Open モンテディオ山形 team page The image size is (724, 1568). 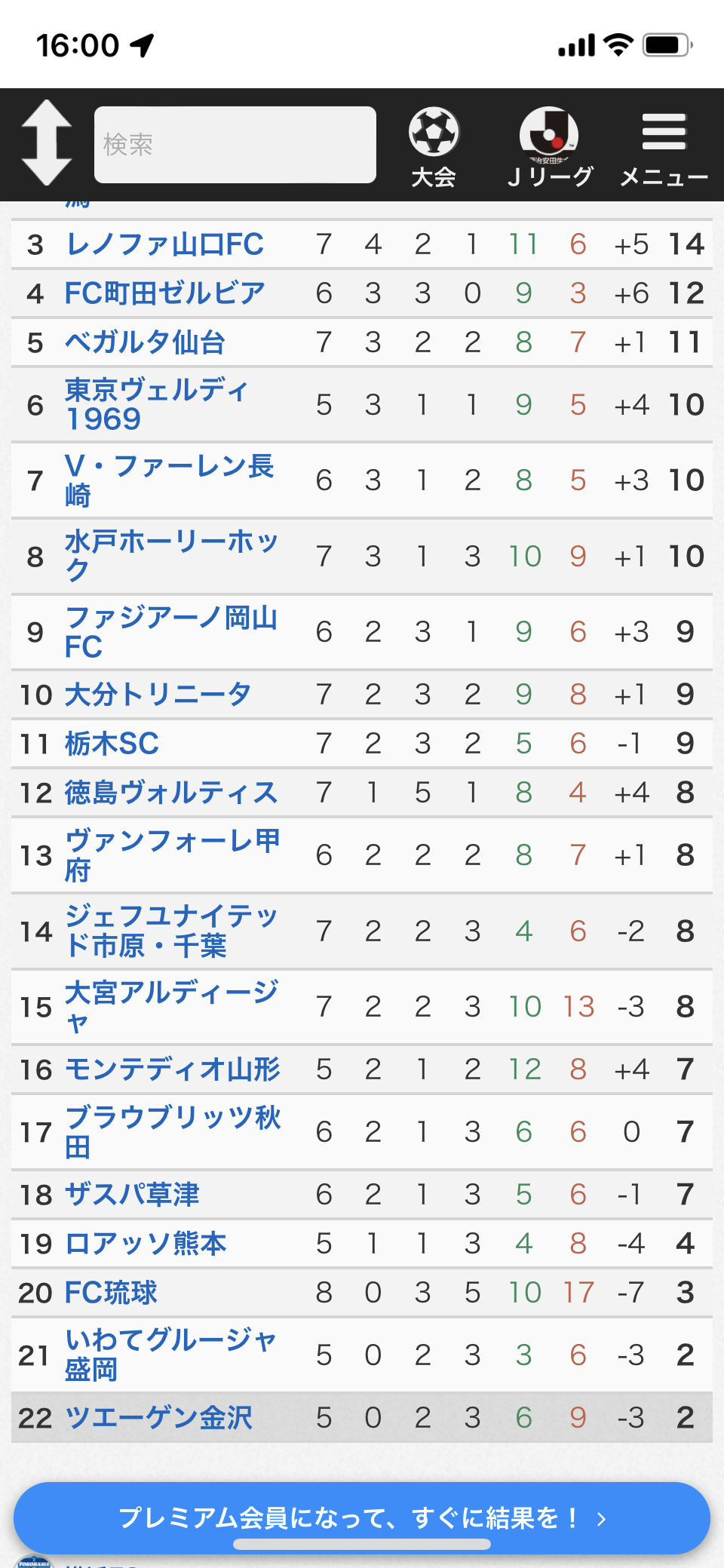(173, 1069)
